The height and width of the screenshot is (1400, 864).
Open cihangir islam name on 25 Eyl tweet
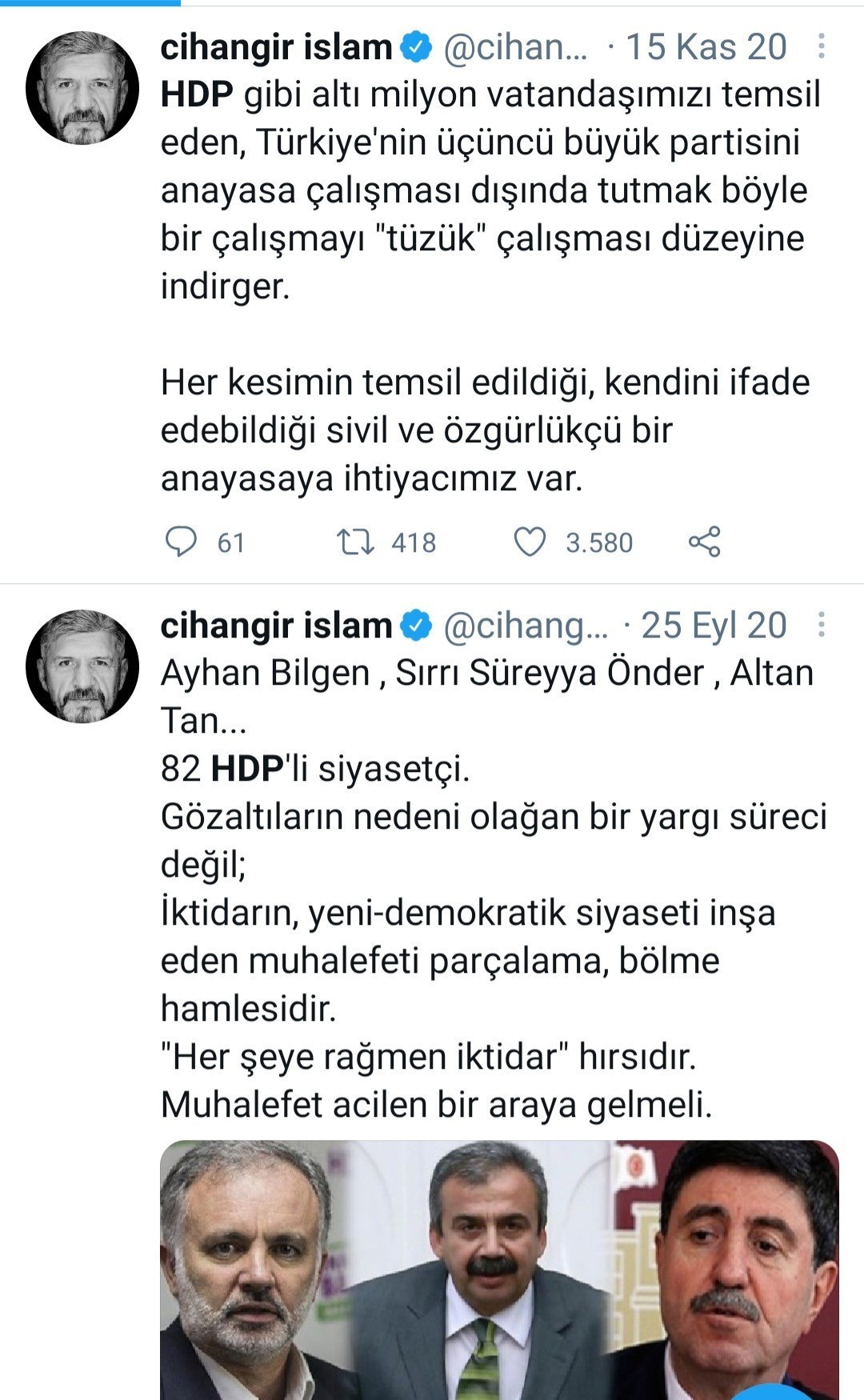point(276,625)
